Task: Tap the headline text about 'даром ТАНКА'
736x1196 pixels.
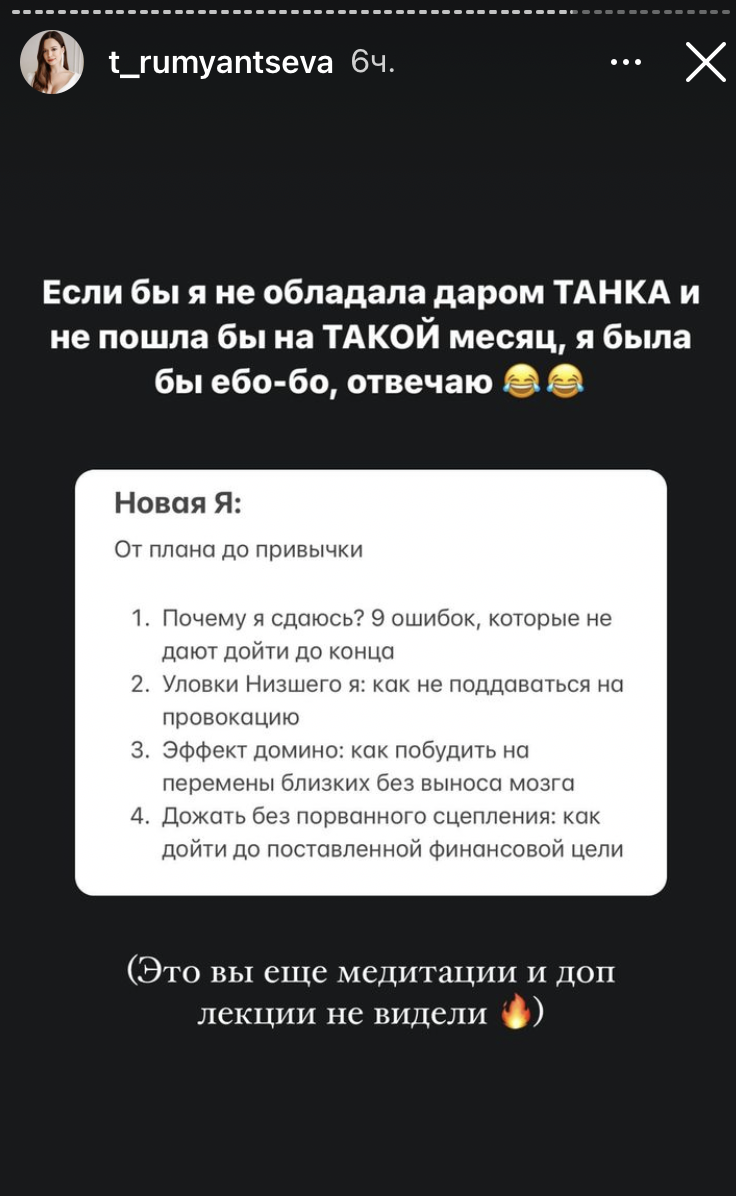Action: point(368,333)
